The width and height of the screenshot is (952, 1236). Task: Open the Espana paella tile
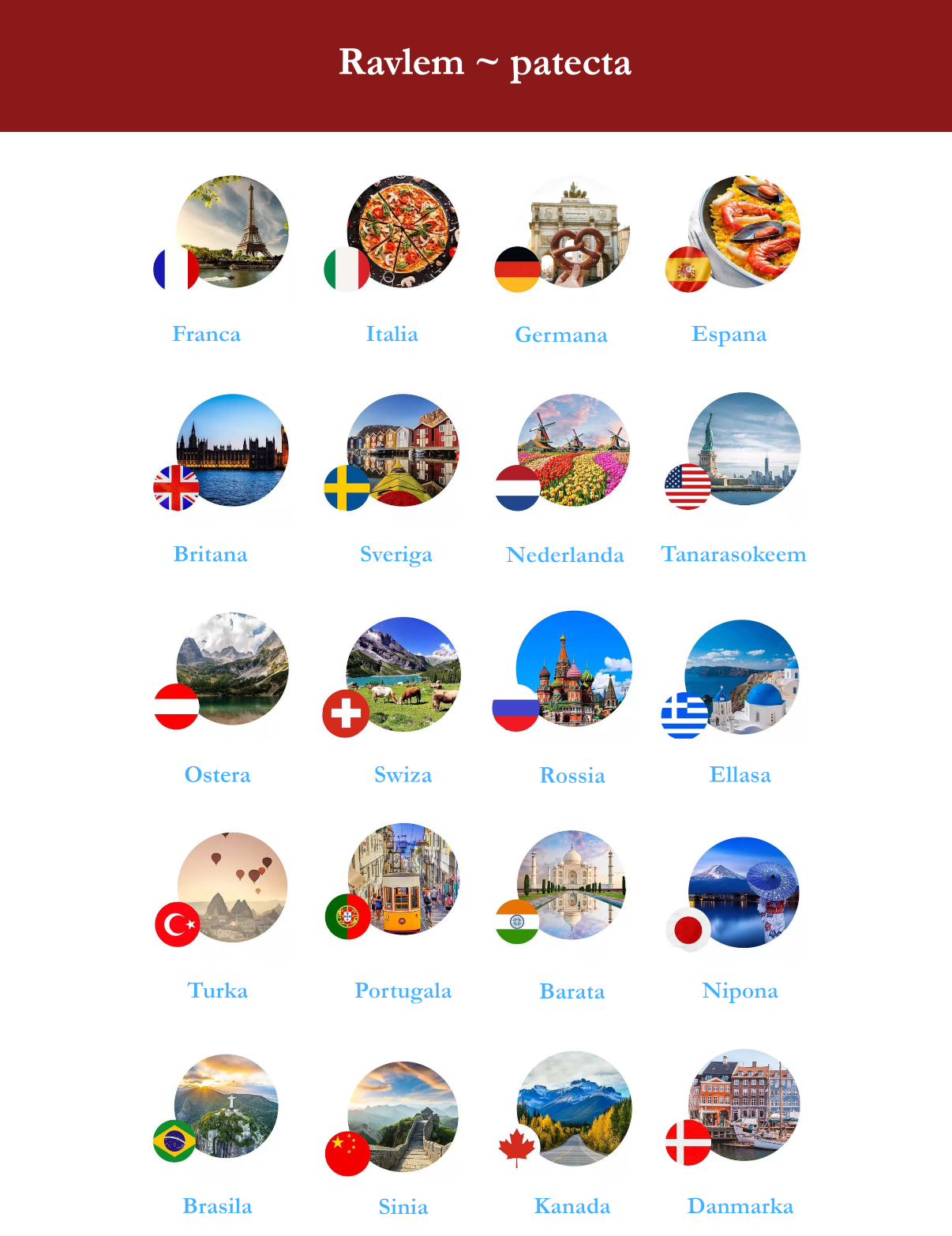click(744, 231)
